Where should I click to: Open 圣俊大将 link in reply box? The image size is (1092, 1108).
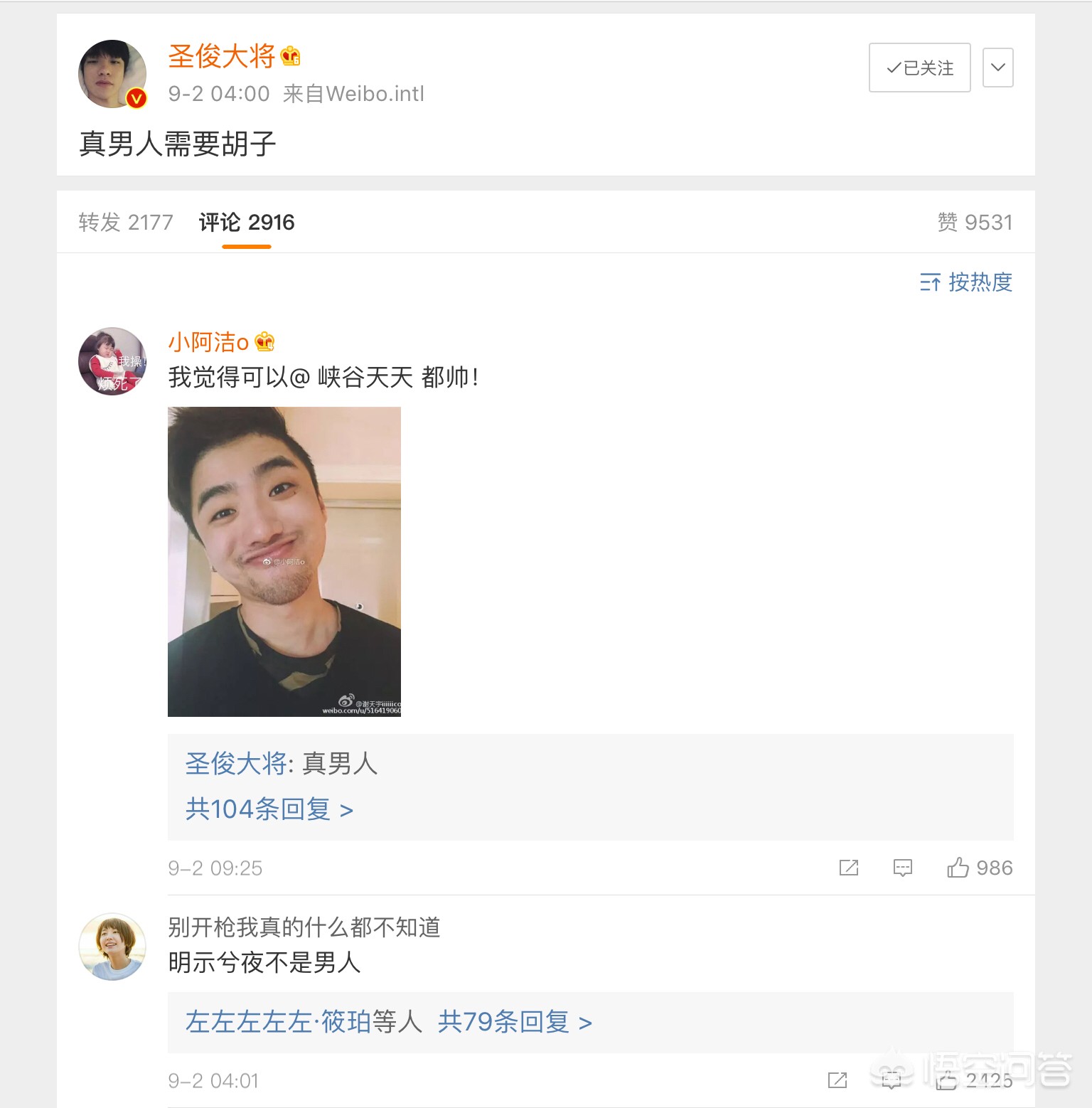coord(235,764)
